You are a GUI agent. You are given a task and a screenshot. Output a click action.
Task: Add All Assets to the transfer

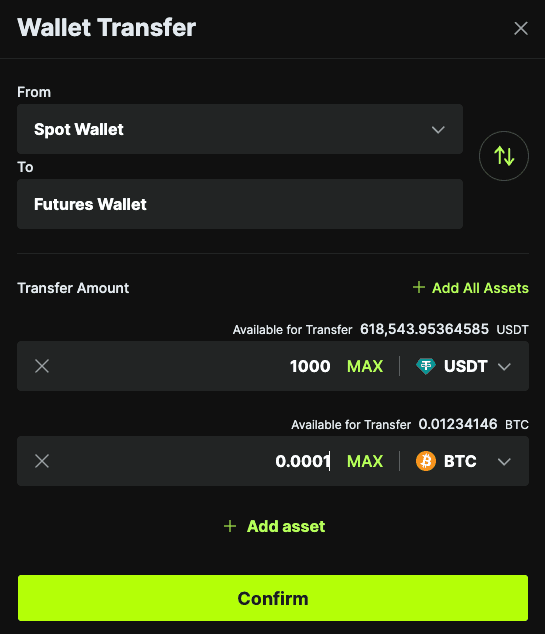[471, 288]
